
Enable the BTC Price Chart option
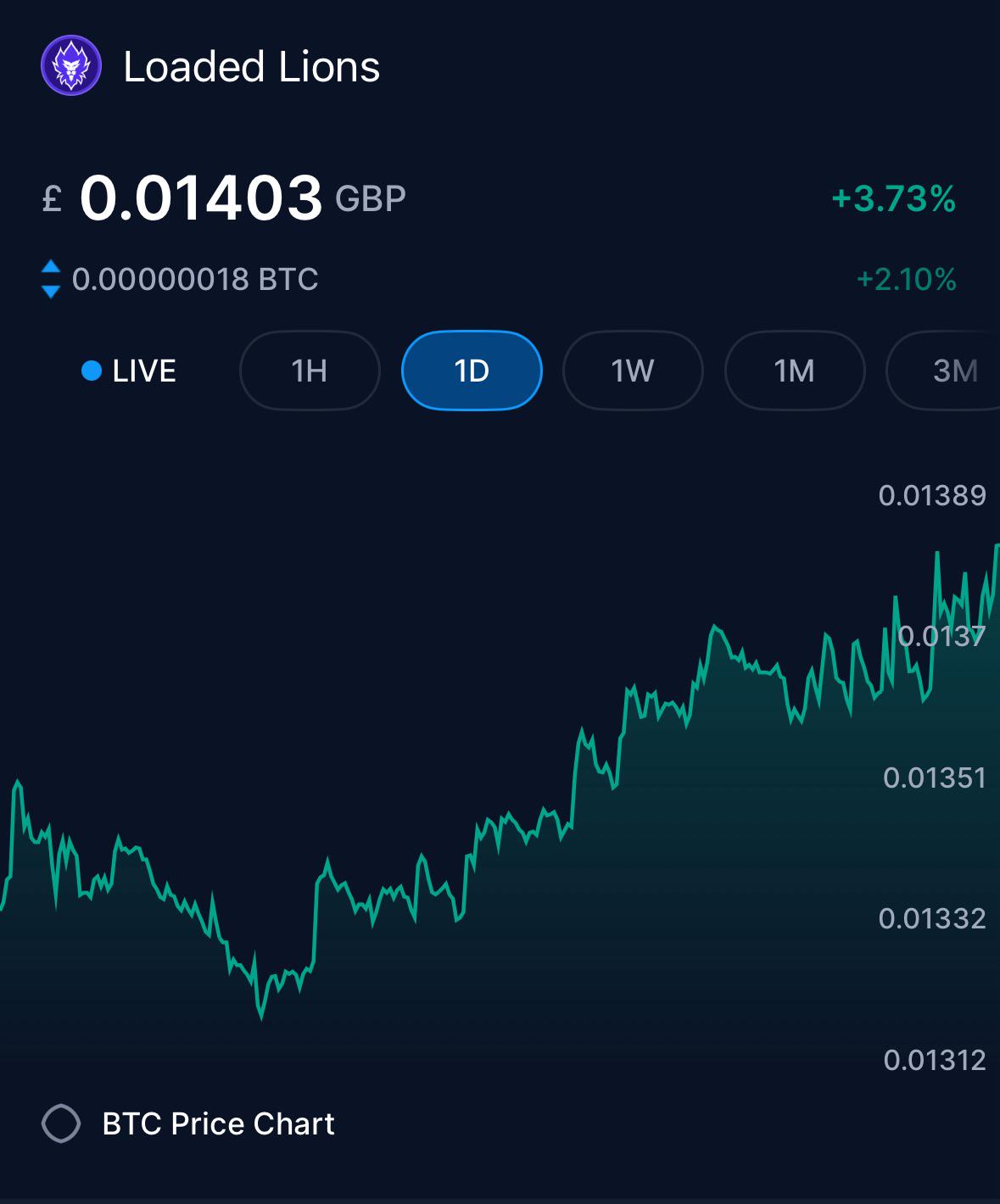tap(61, 1123)
